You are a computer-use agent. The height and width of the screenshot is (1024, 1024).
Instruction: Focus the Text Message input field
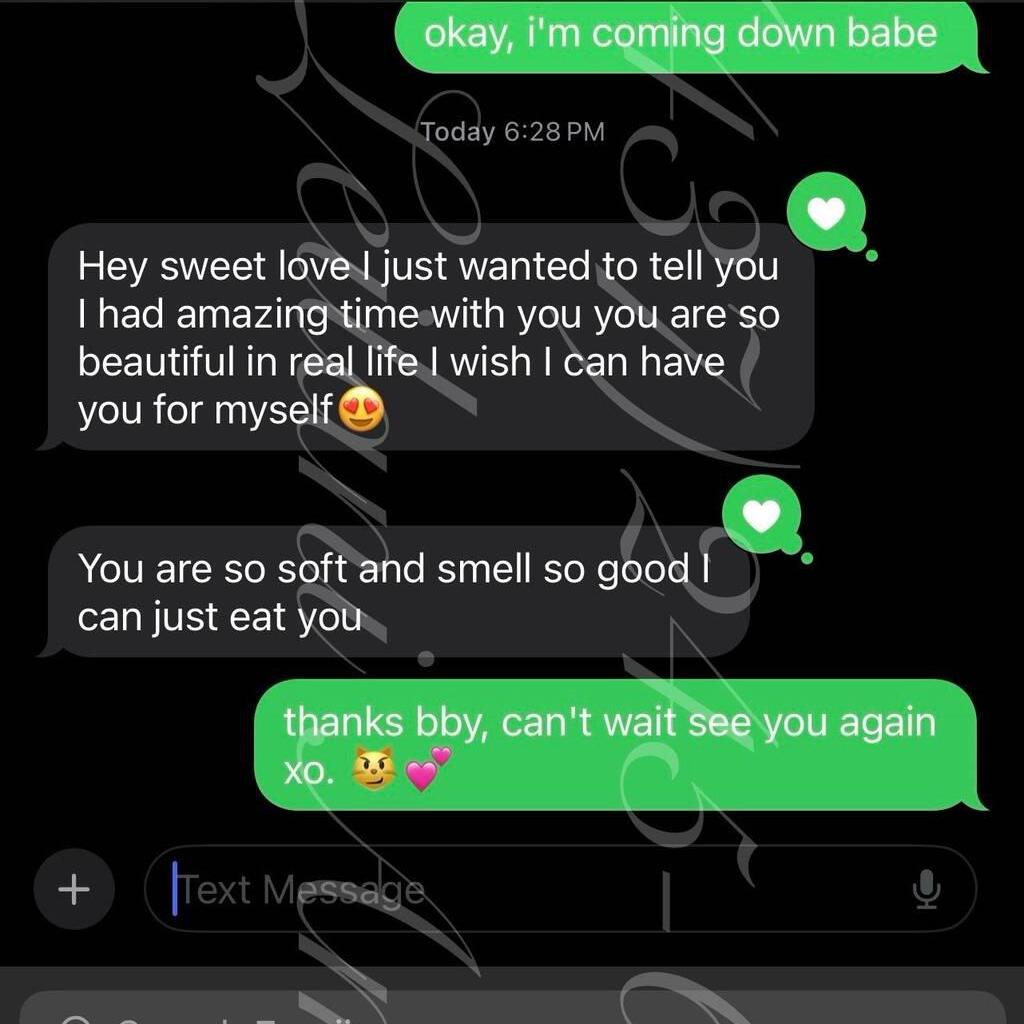coord(520,889)
